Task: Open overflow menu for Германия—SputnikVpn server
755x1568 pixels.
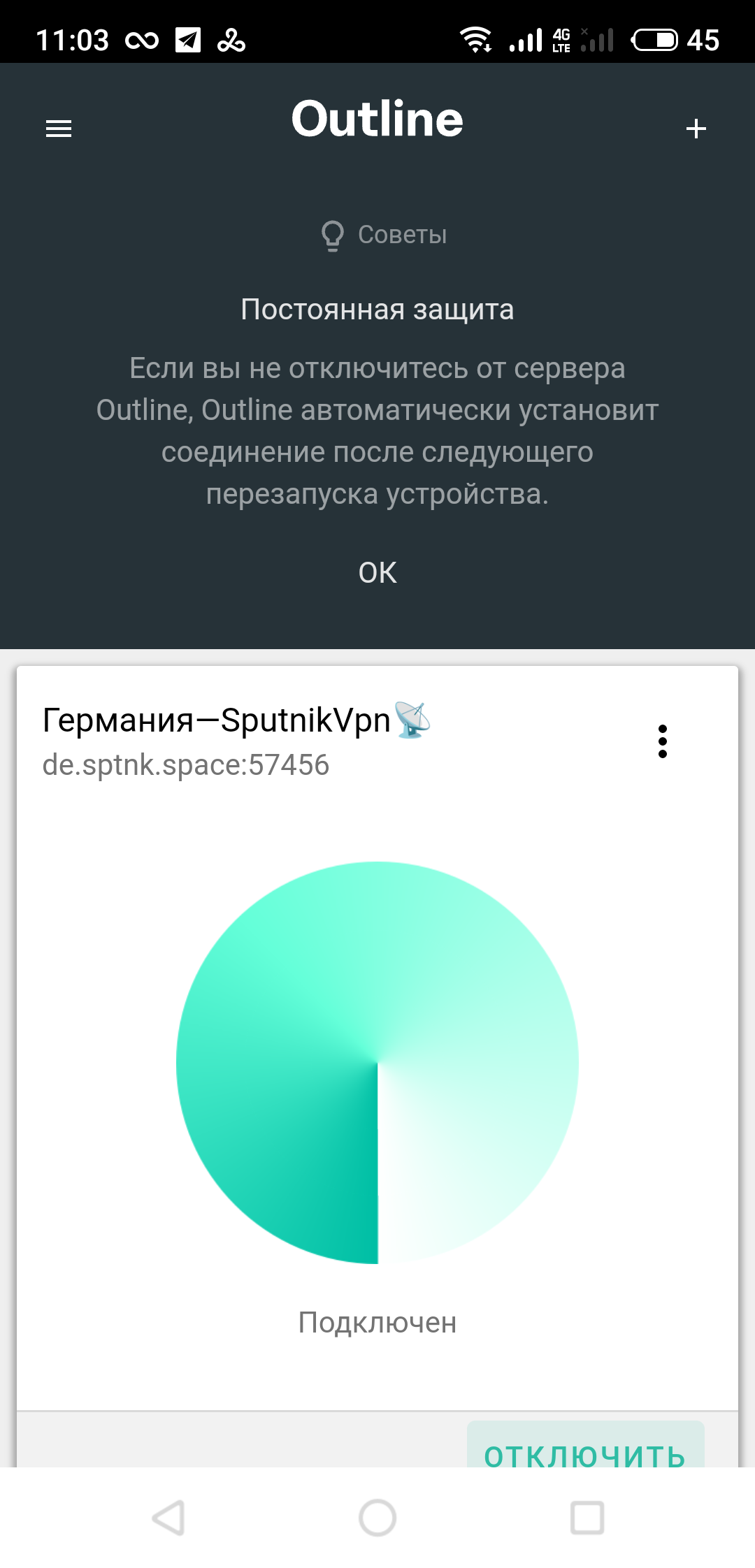Action: (663, 741)
